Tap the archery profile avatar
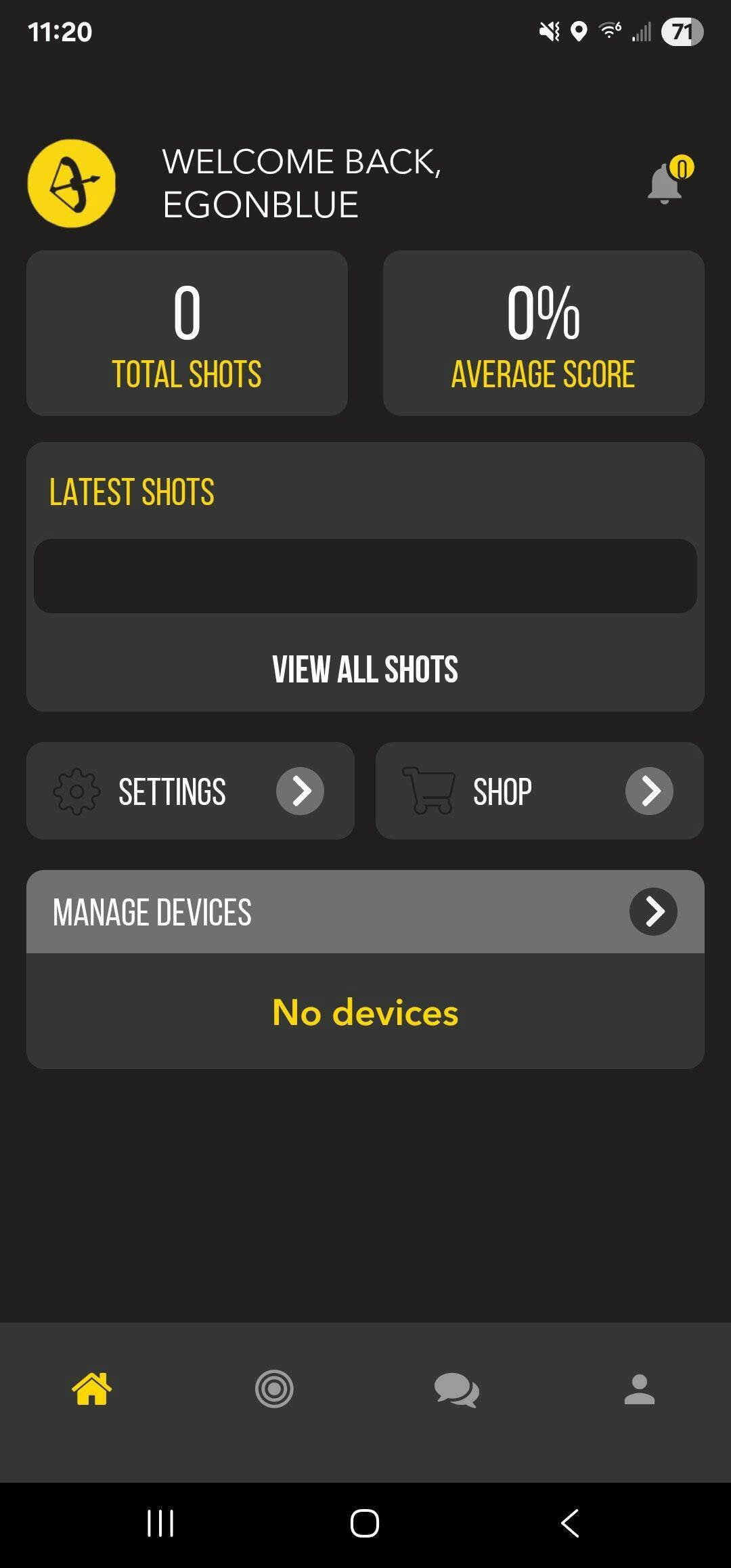The height and width of the screenshot is (1568, 731). (x=72, y=183)
